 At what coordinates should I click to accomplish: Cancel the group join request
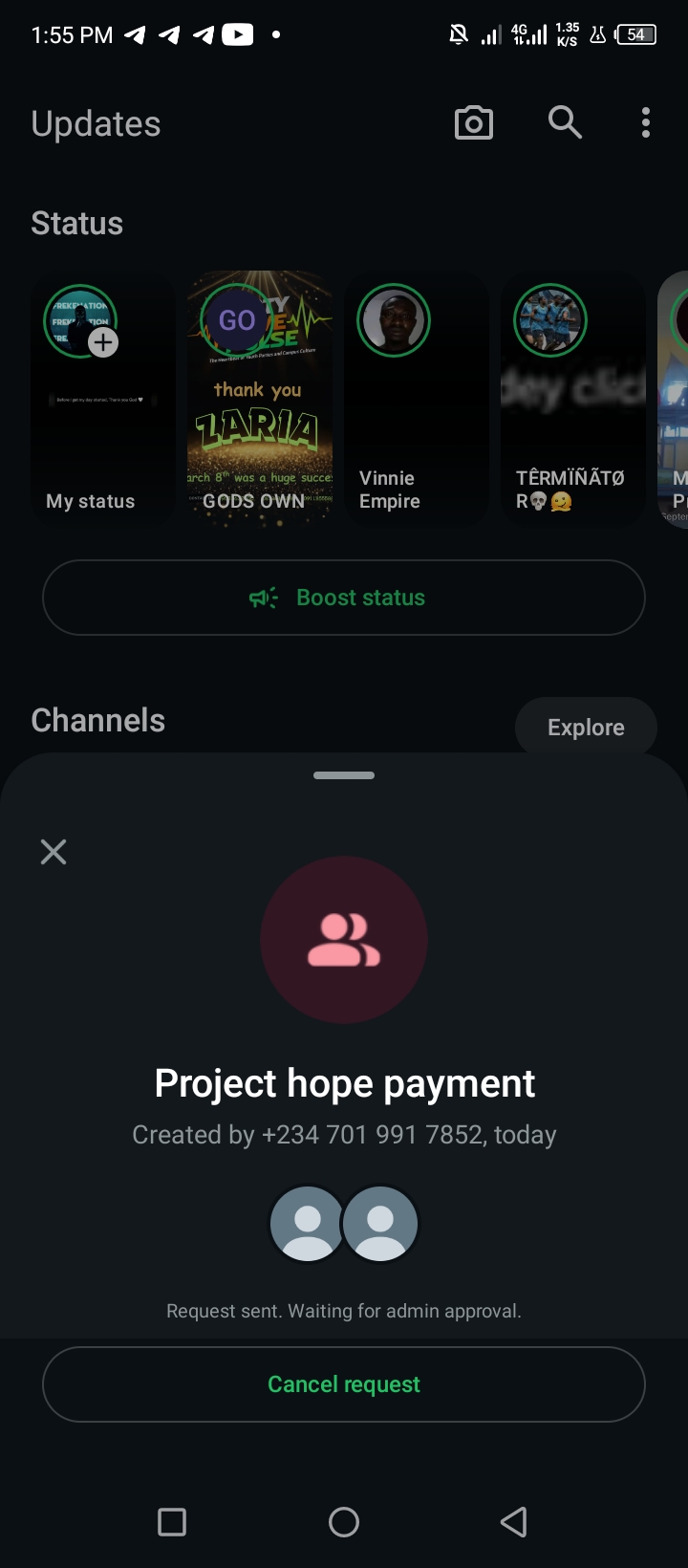pos(344,1384)
